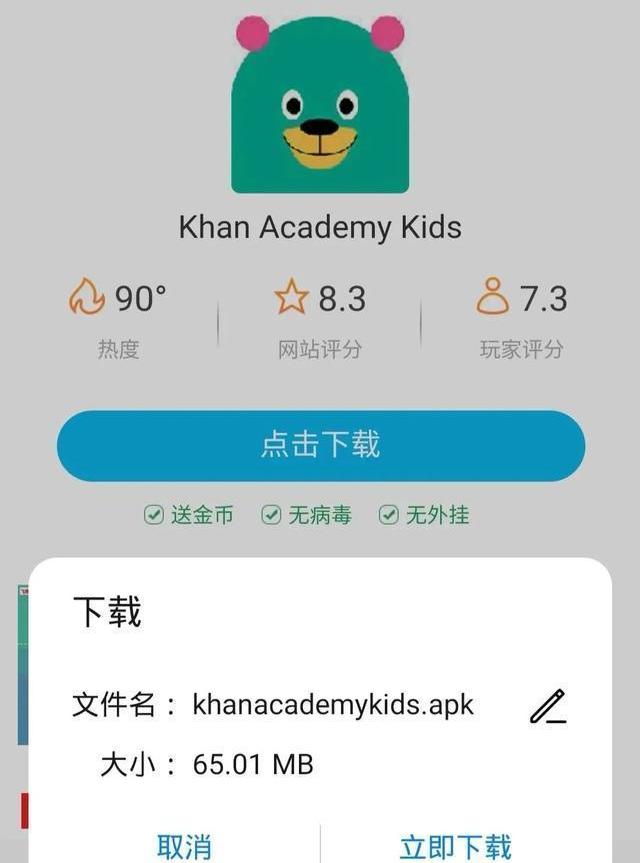Cancel the download with 取消
Image resolution: width=640 pixels, height=863 pixels.
click(x=184, y=846)
